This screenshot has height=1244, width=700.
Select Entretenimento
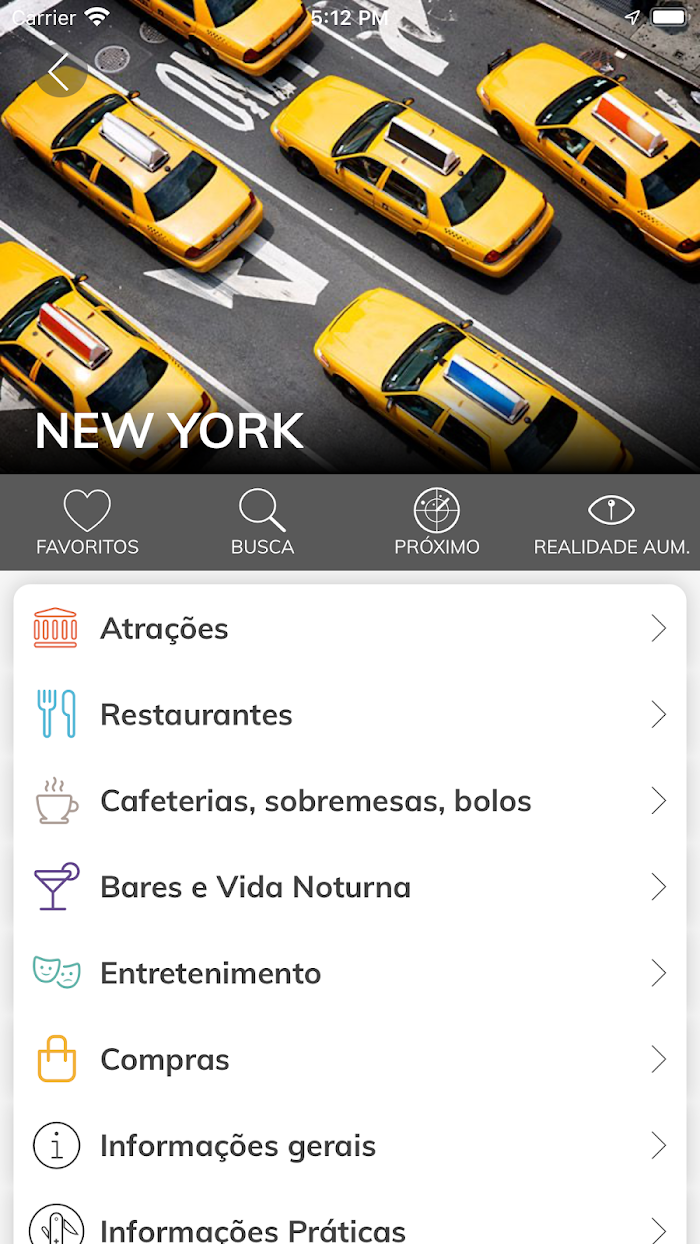click(350, 972)
